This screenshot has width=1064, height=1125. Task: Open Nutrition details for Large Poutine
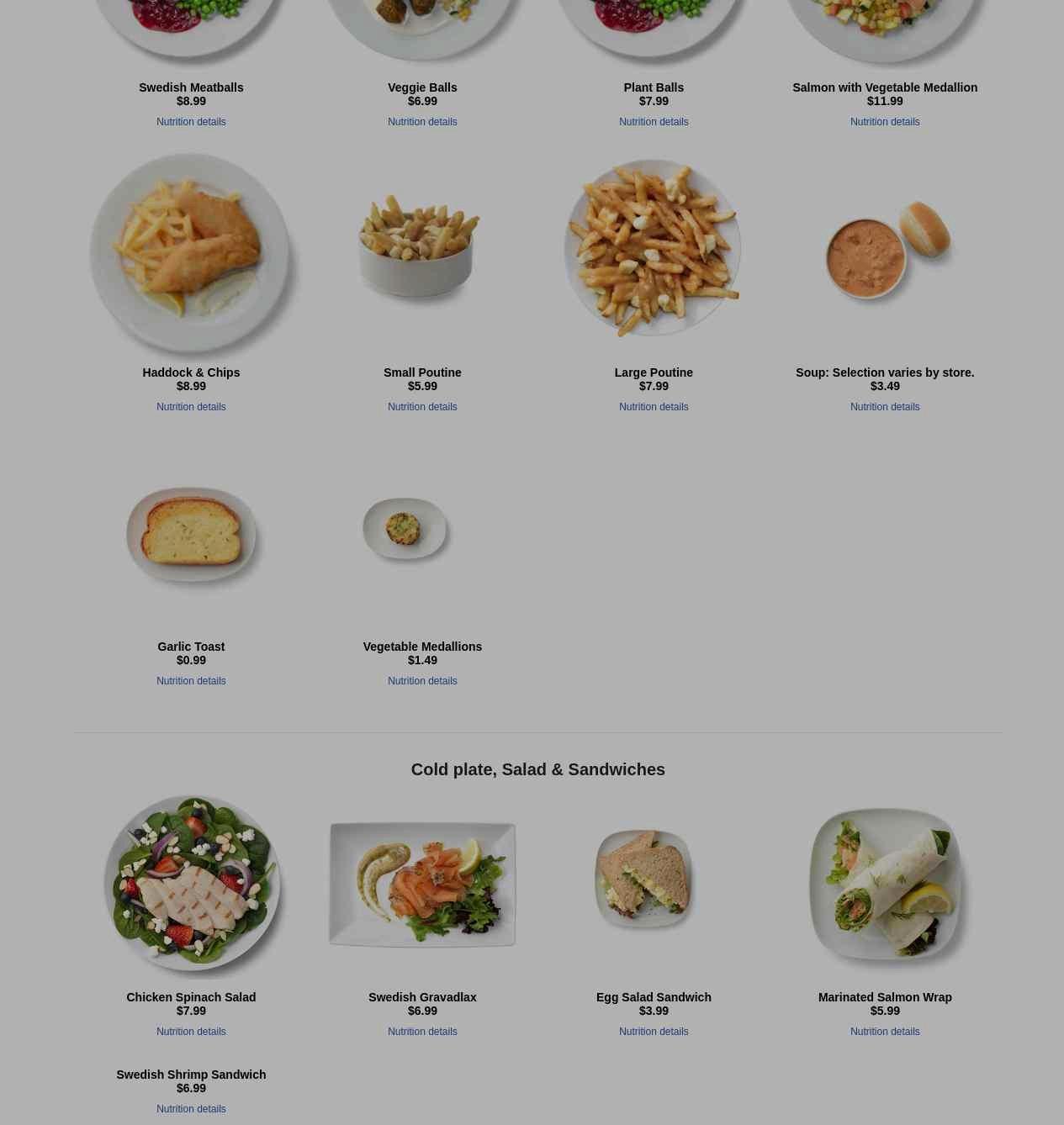click(x=654, y=407)
